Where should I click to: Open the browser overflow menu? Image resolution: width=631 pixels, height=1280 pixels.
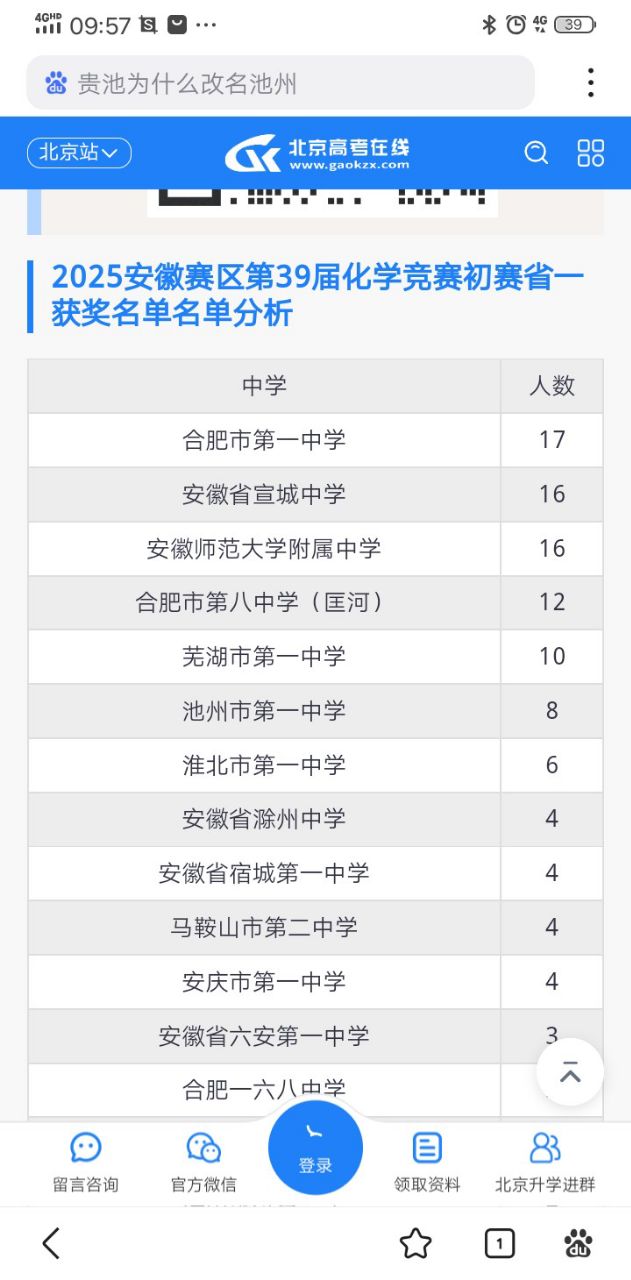pyautogui.click(x=591, y=83)
